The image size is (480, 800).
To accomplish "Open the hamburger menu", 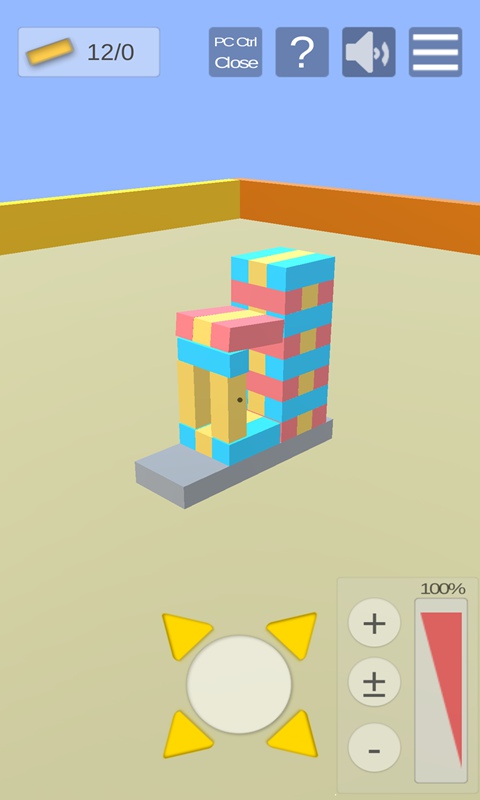I will tap(436, 52).
